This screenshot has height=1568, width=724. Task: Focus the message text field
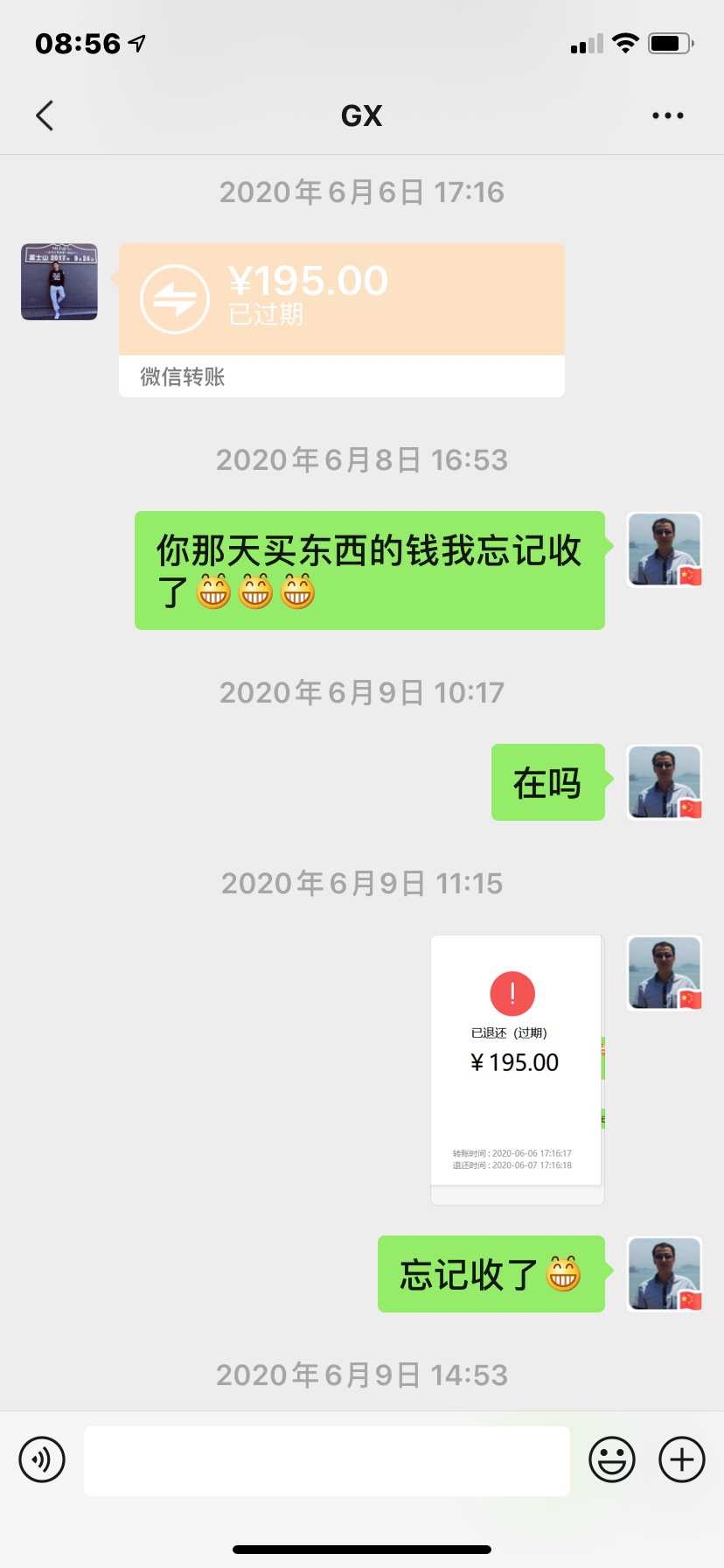click(x=326, y=1460)
